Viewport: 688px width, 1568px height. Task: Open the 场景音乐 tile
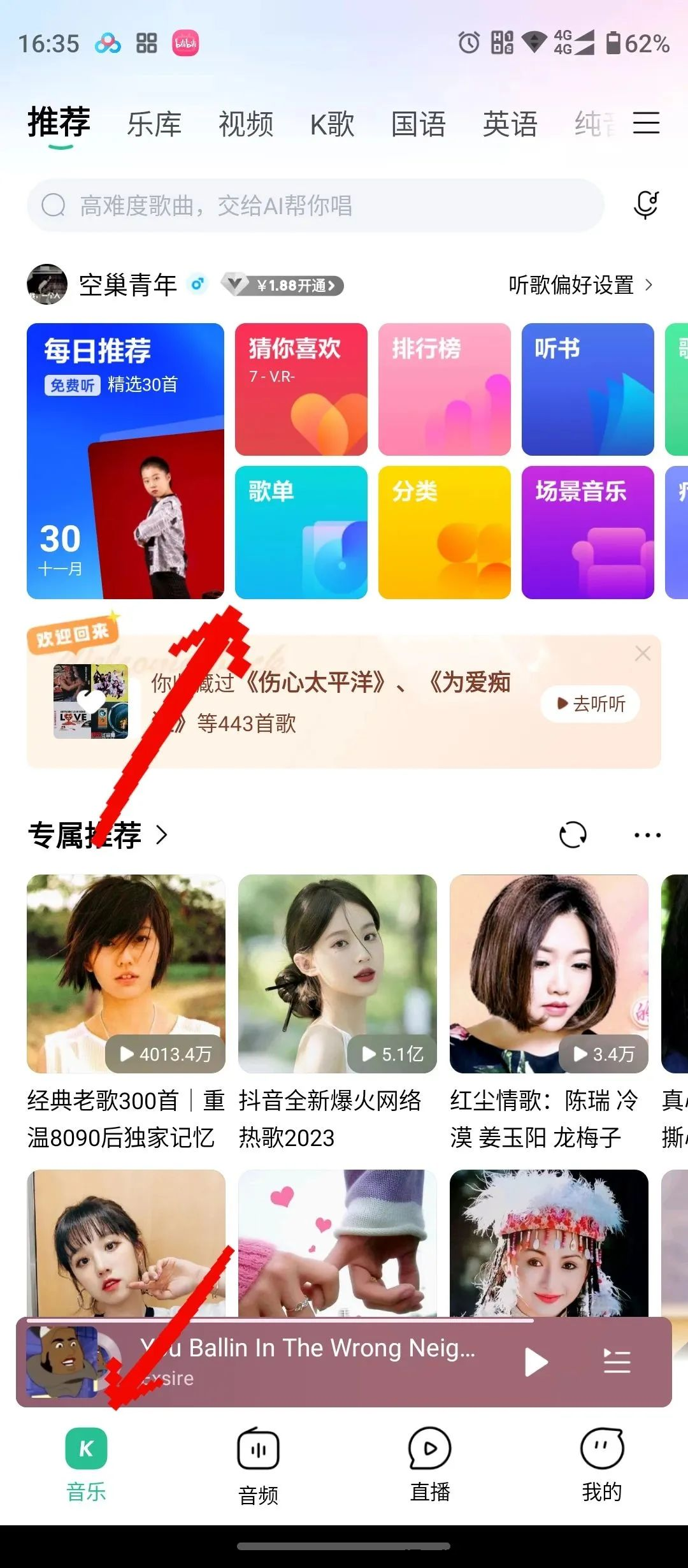pyautogui.click(x=587, y=532)
